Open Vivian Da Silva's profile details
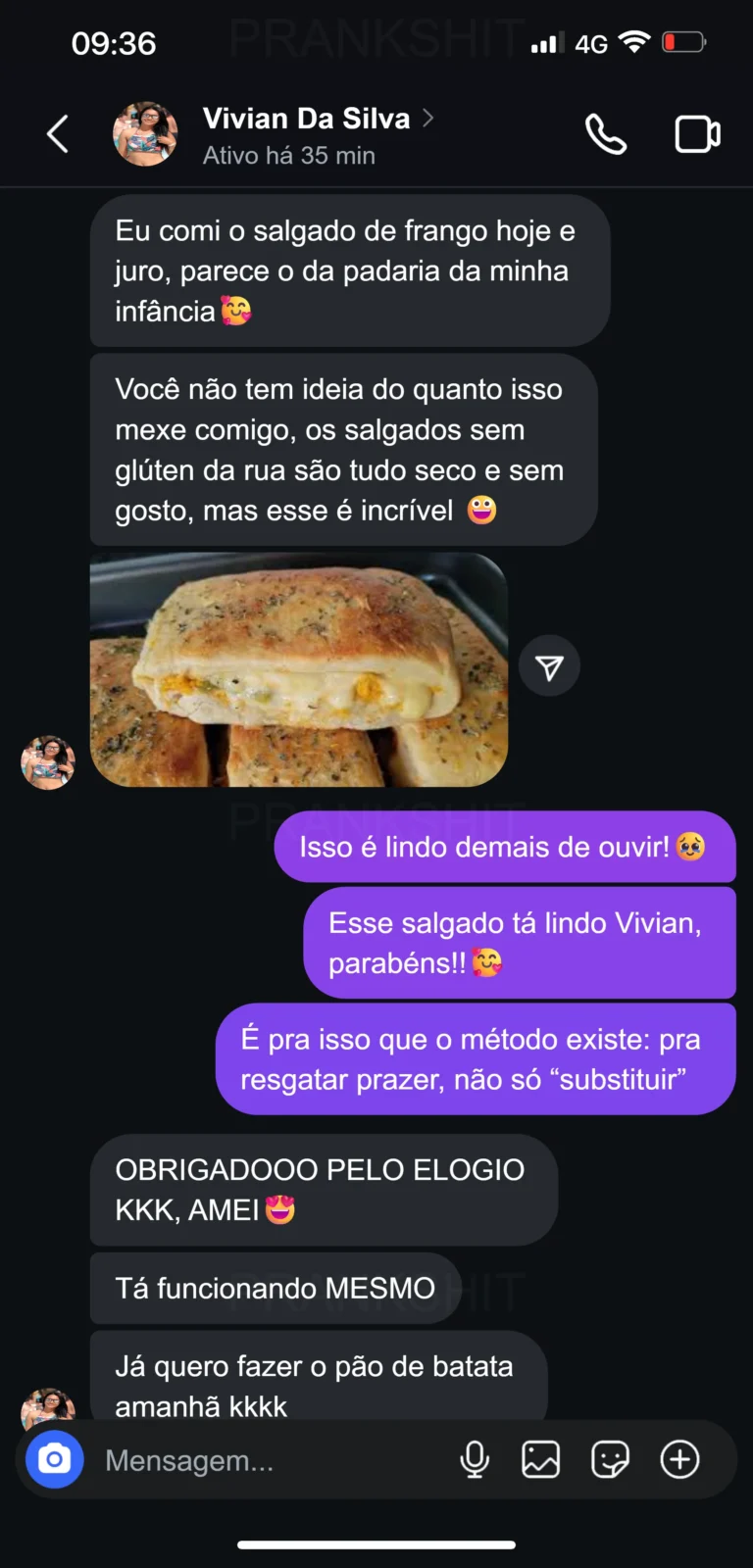 [306, 120]
